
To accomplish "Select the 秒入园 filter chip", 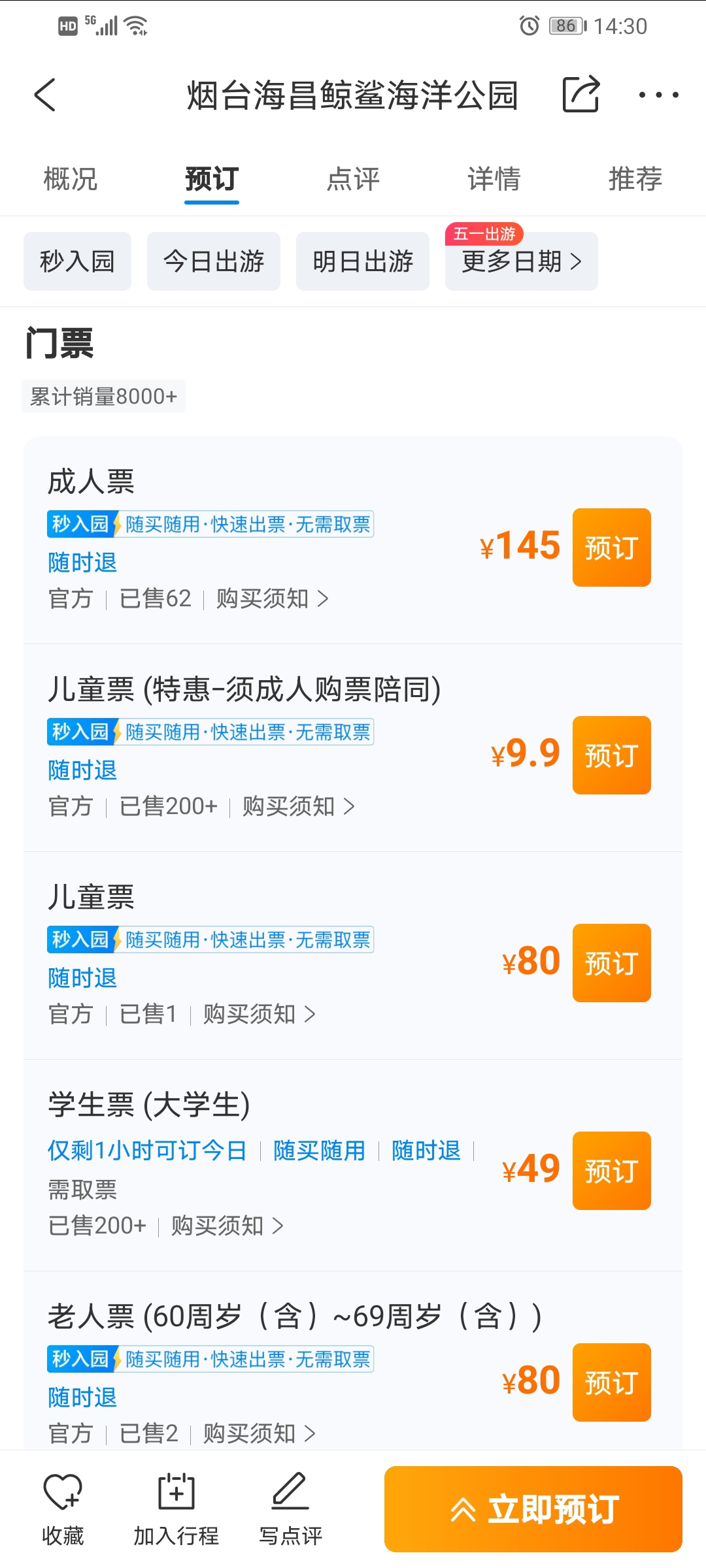I will click(77, 261).
